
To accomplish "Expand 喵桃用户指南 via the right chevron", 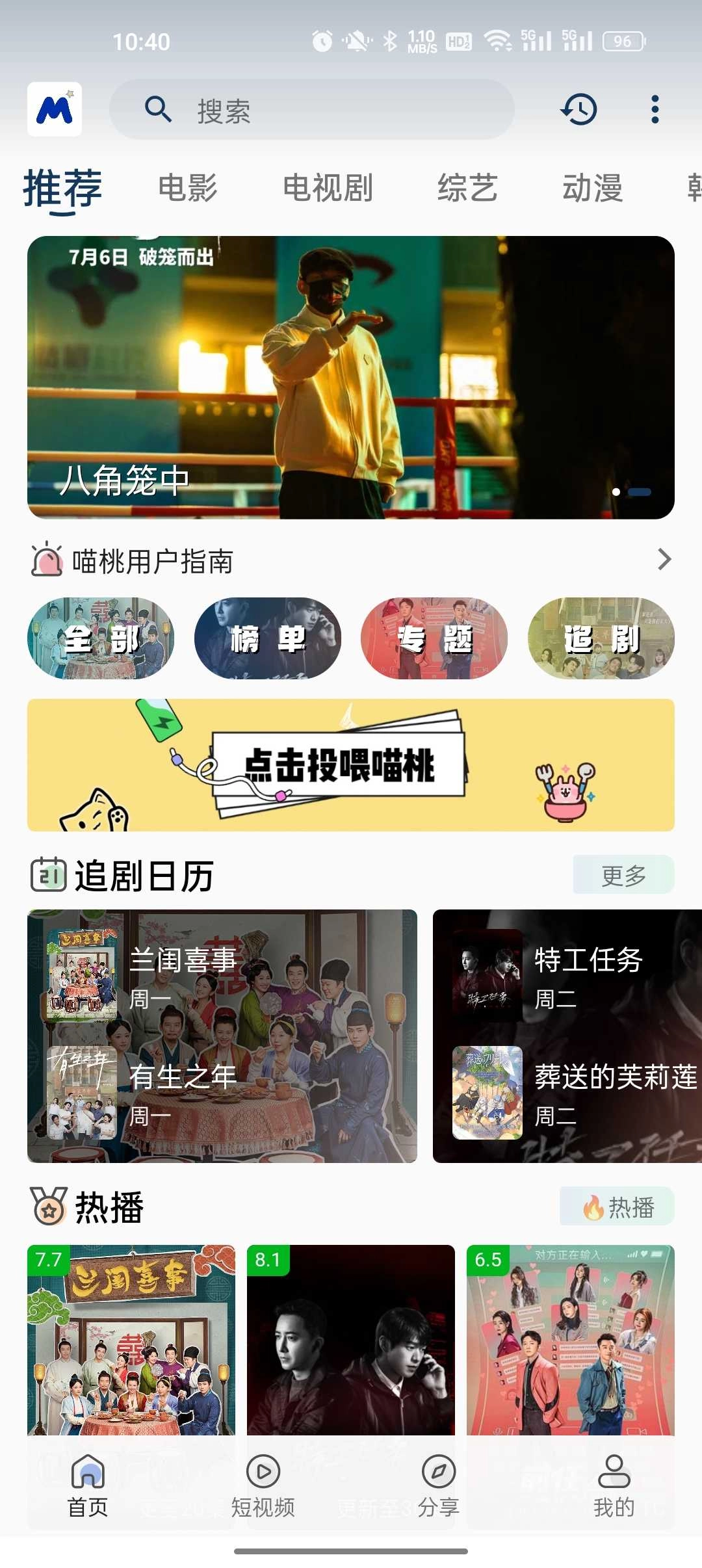I will 664,559.
